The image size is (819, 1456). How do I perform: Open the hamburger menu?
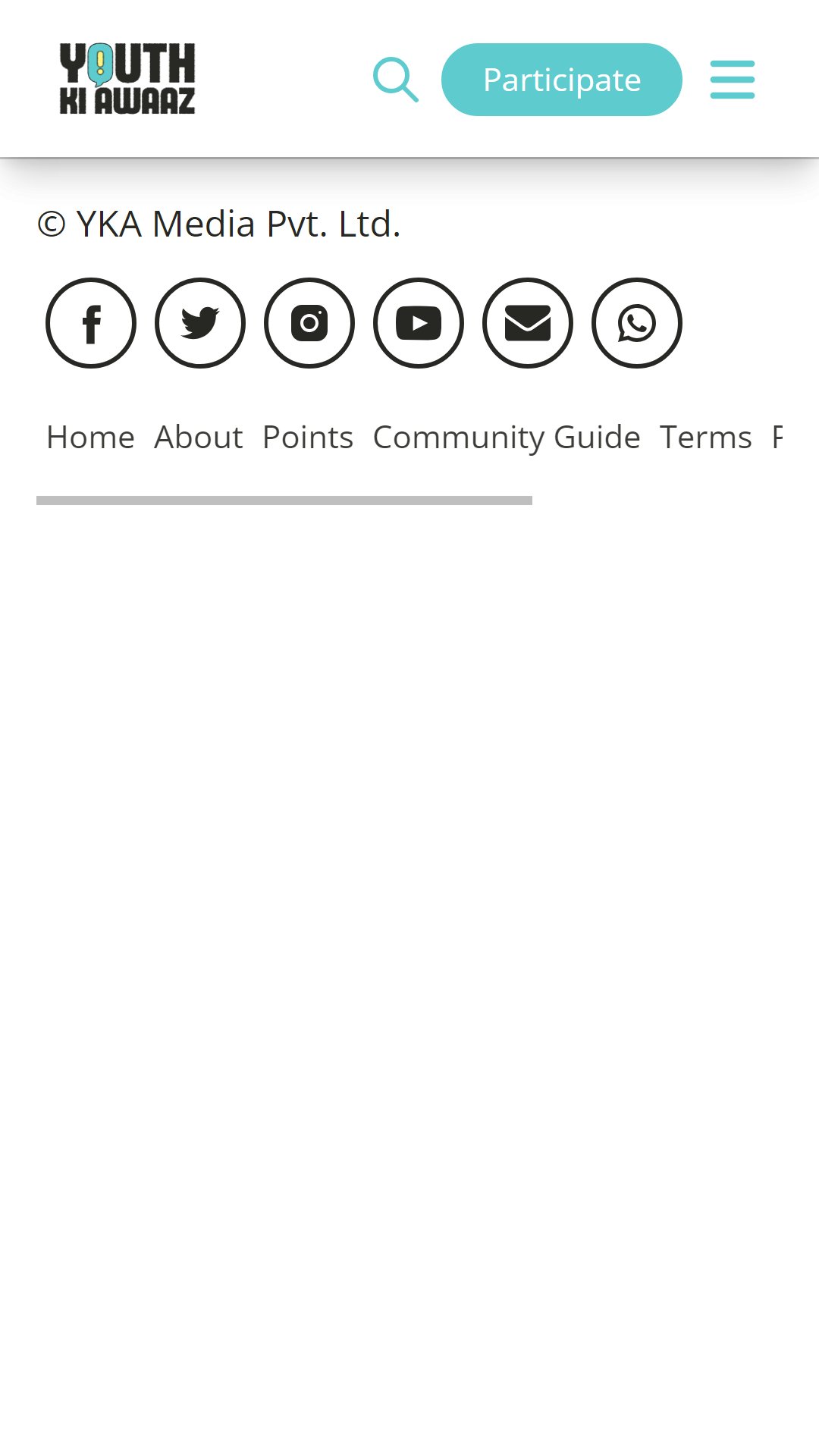[x=732, y=80]
